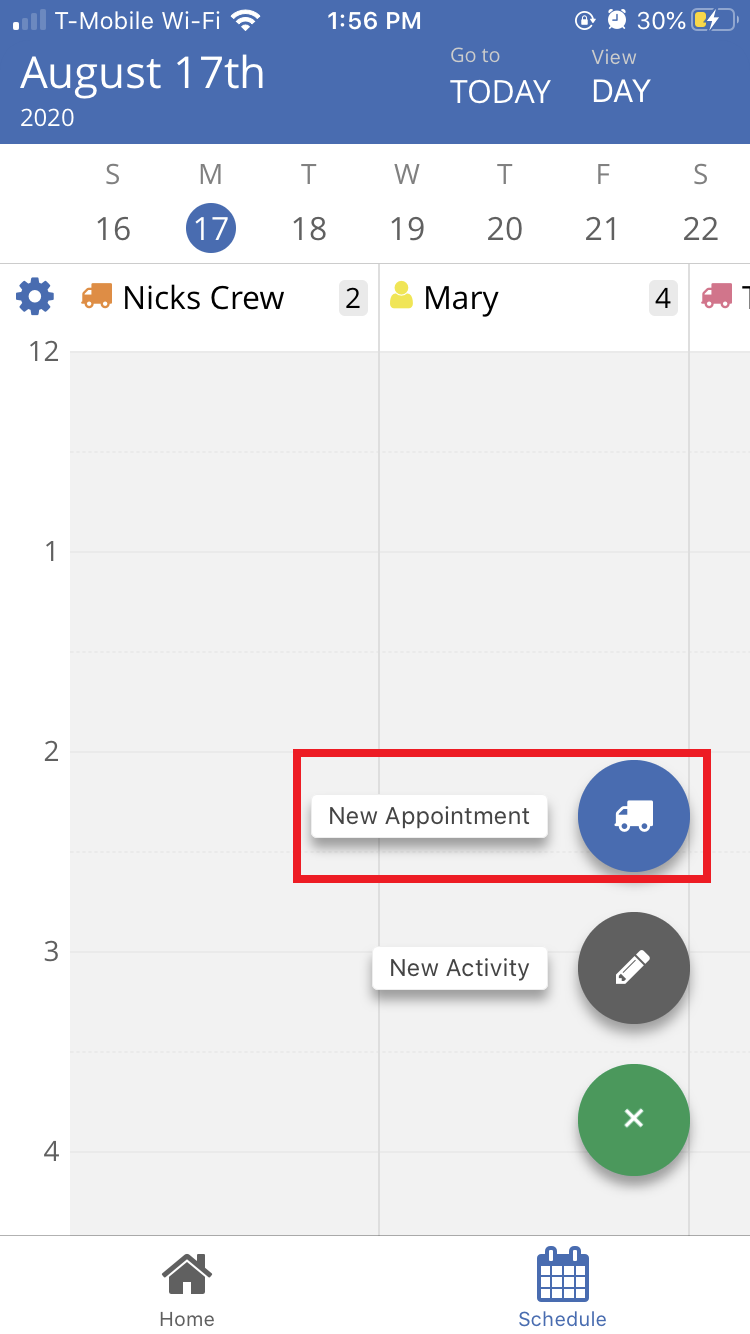
Task: Open Mary's column header
Action: pyautogui.click(x=460, y=298)
